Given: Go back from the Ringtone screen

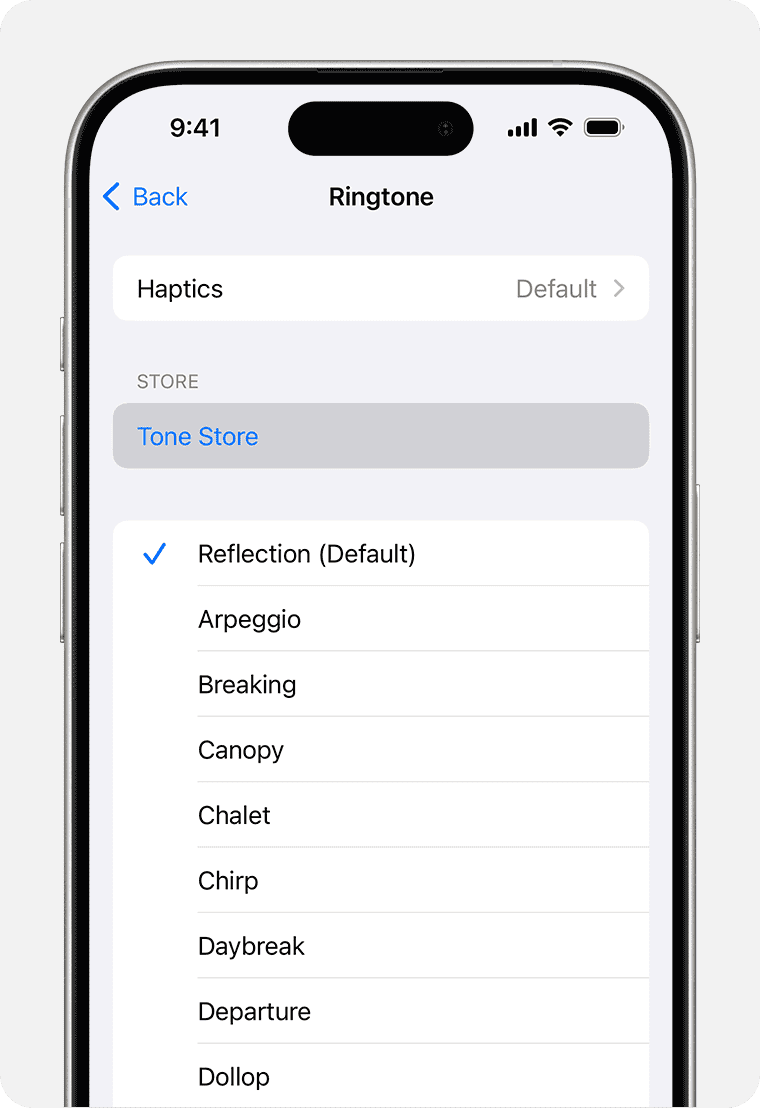Looking at the screenshot, I should click(146, 197).
